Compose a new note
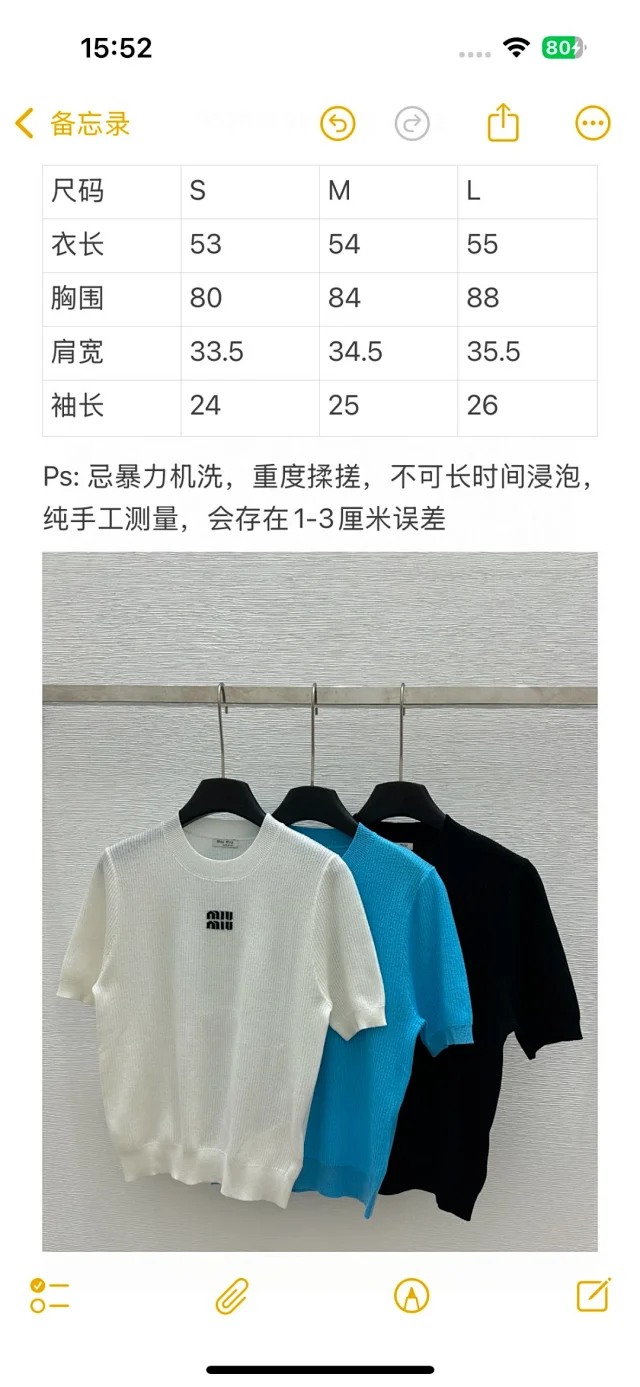Screen dimensions: 640x1387 593,1294
